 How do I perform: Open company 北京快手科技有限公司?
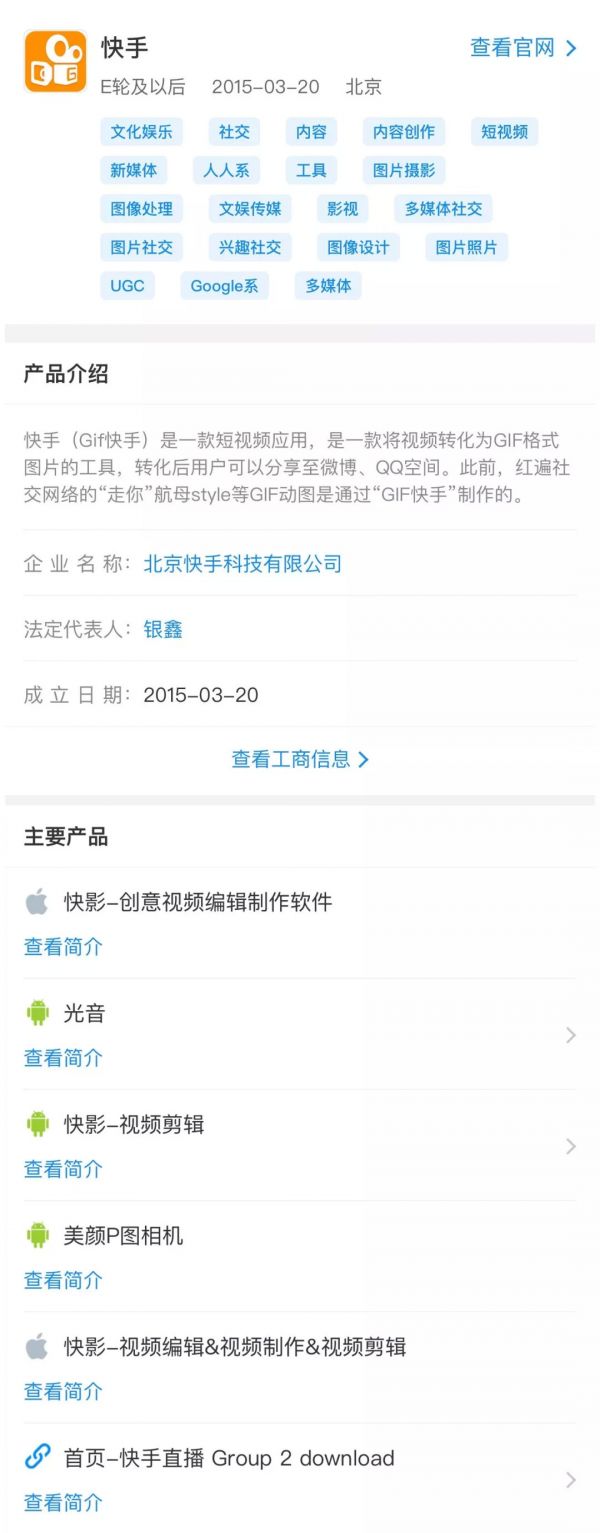(243, 564)
